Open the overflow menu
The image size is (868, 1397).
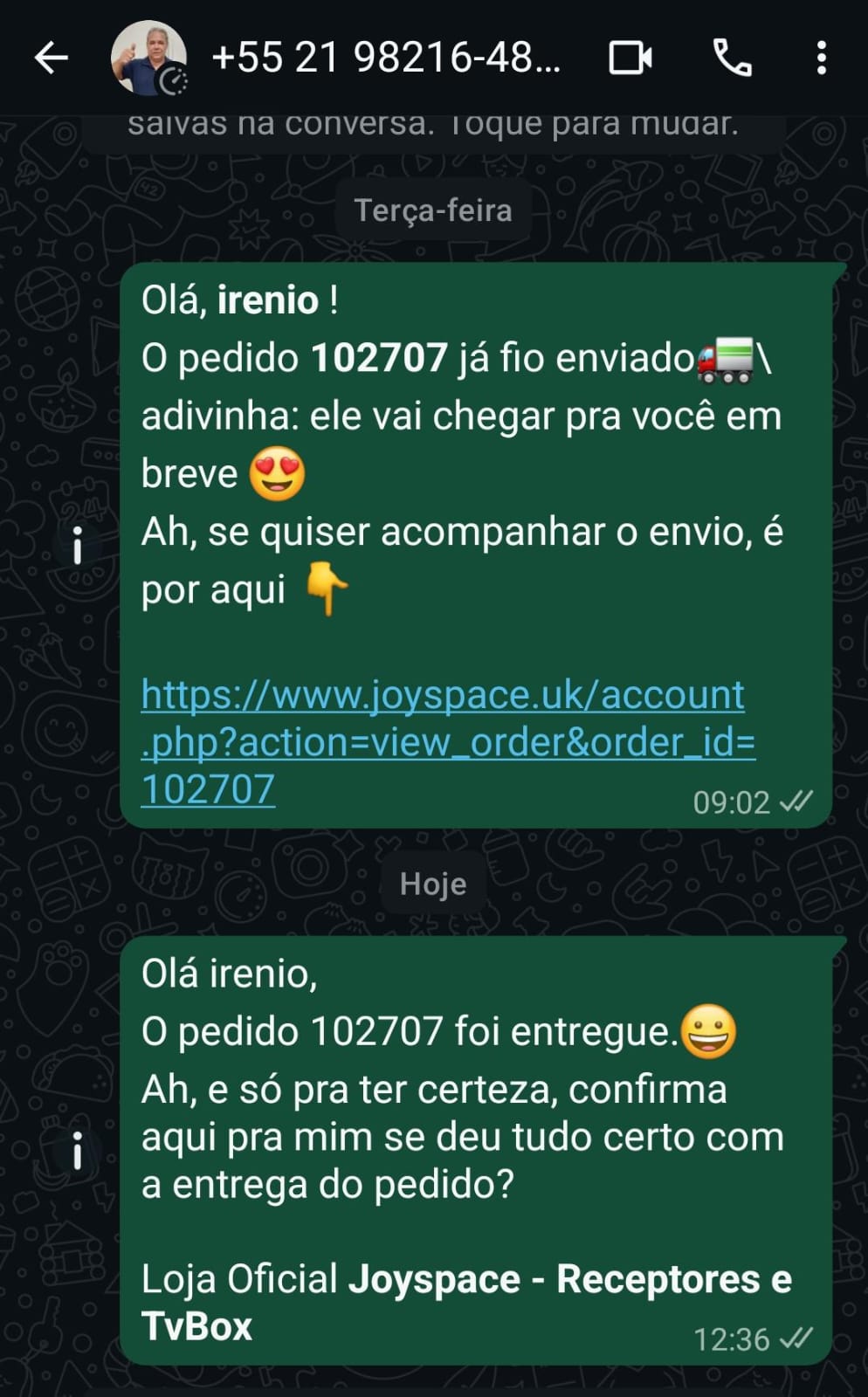(821, 58)
